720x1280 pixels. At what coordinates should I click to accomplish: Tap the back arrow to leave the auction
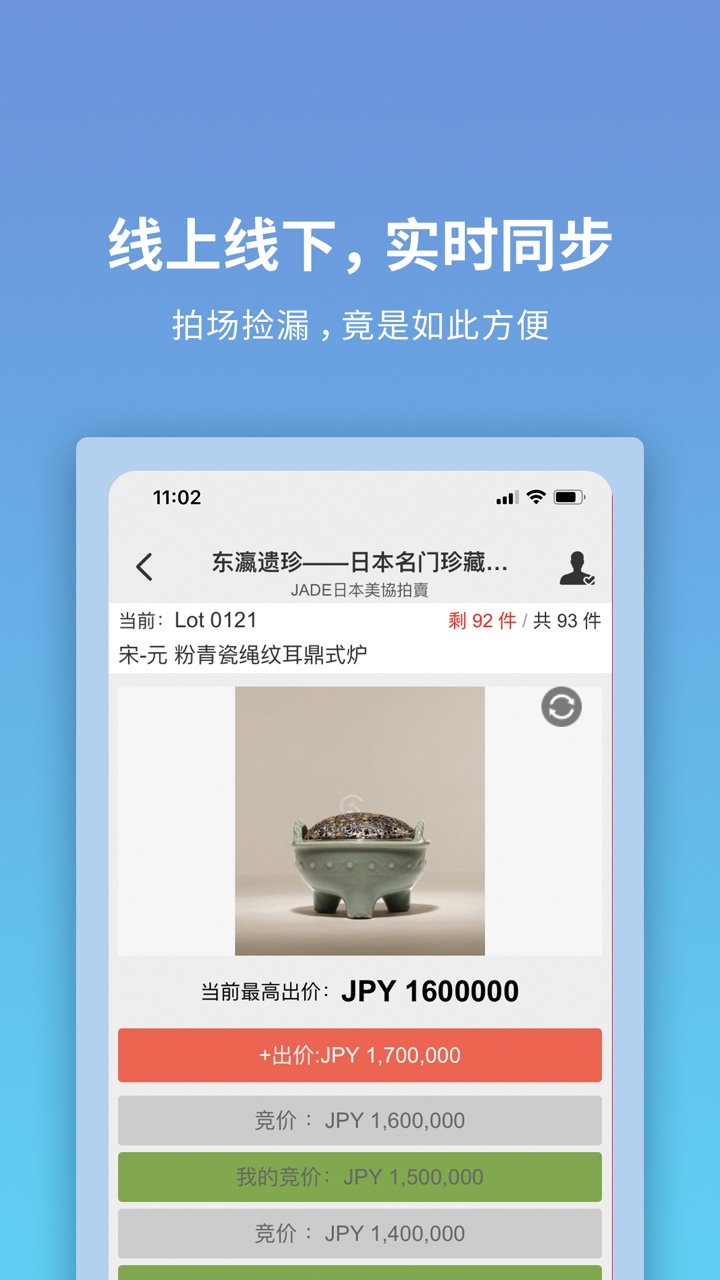tap(143, 565)
